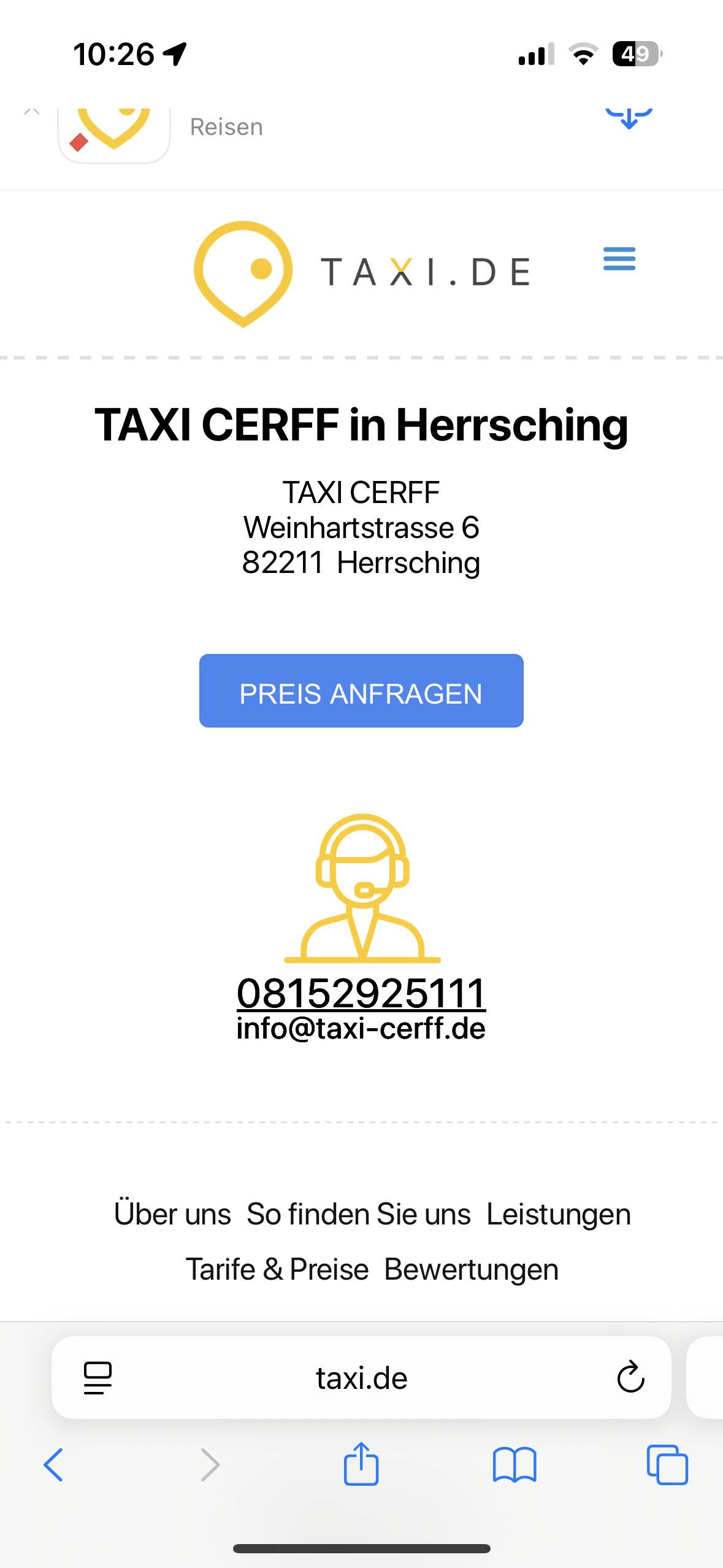723x1568 pixels.
Task: Open Safari page settings menu
Action: point(98,1378)
